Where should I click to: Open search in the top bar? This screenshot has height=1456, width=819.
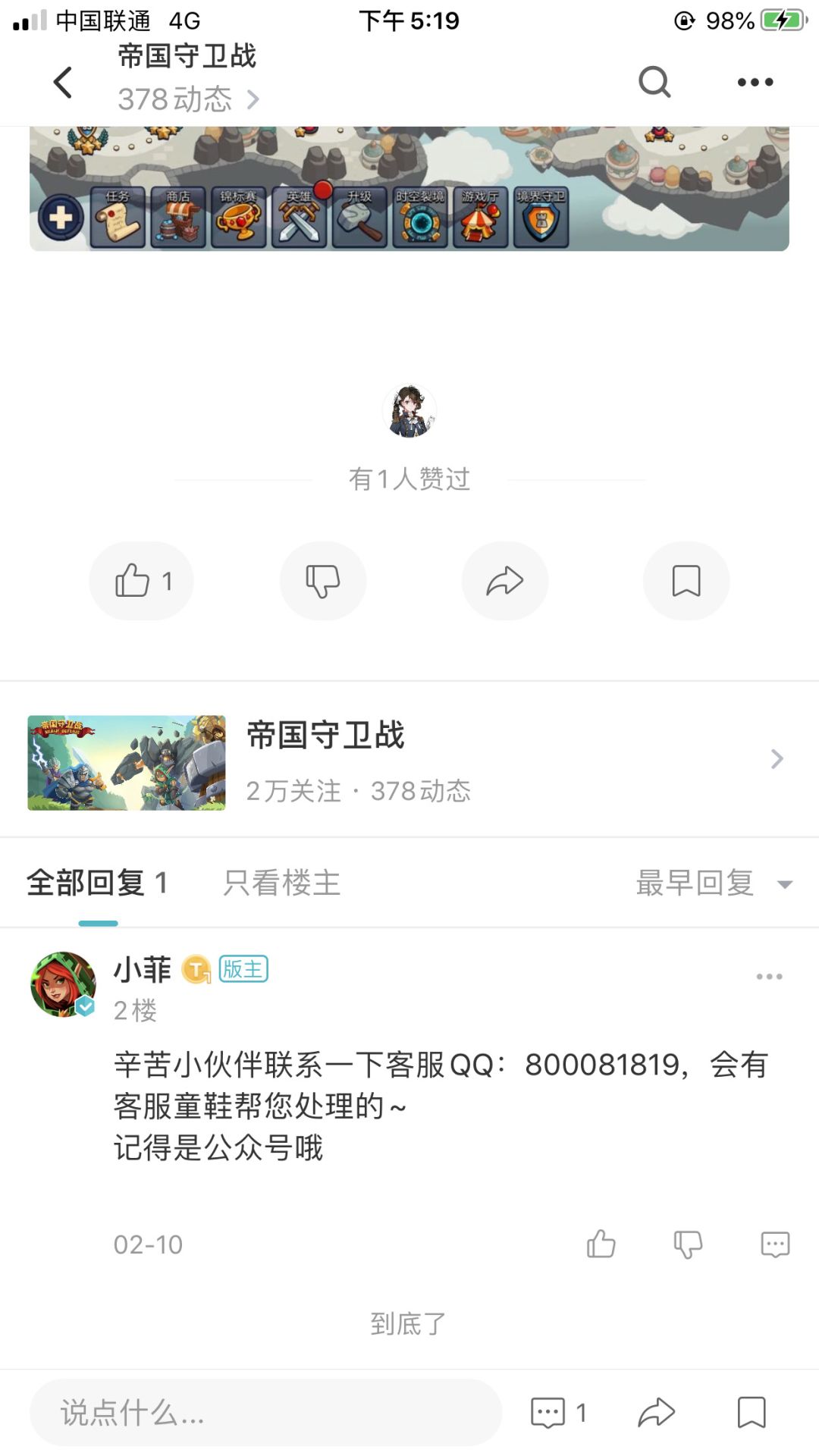pos(654,82)
